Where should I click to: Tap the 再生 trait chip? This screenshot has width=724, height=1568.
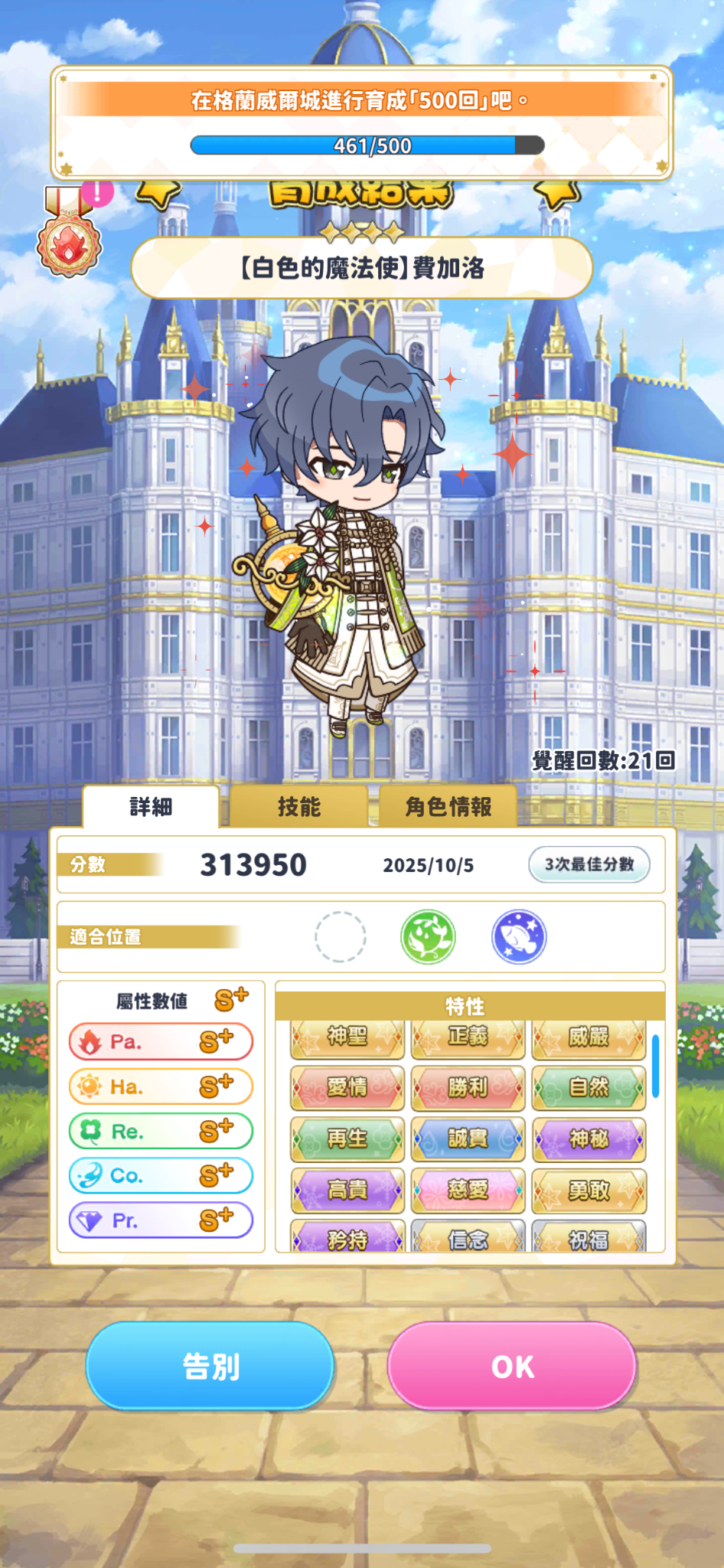tap(347, 1138)
